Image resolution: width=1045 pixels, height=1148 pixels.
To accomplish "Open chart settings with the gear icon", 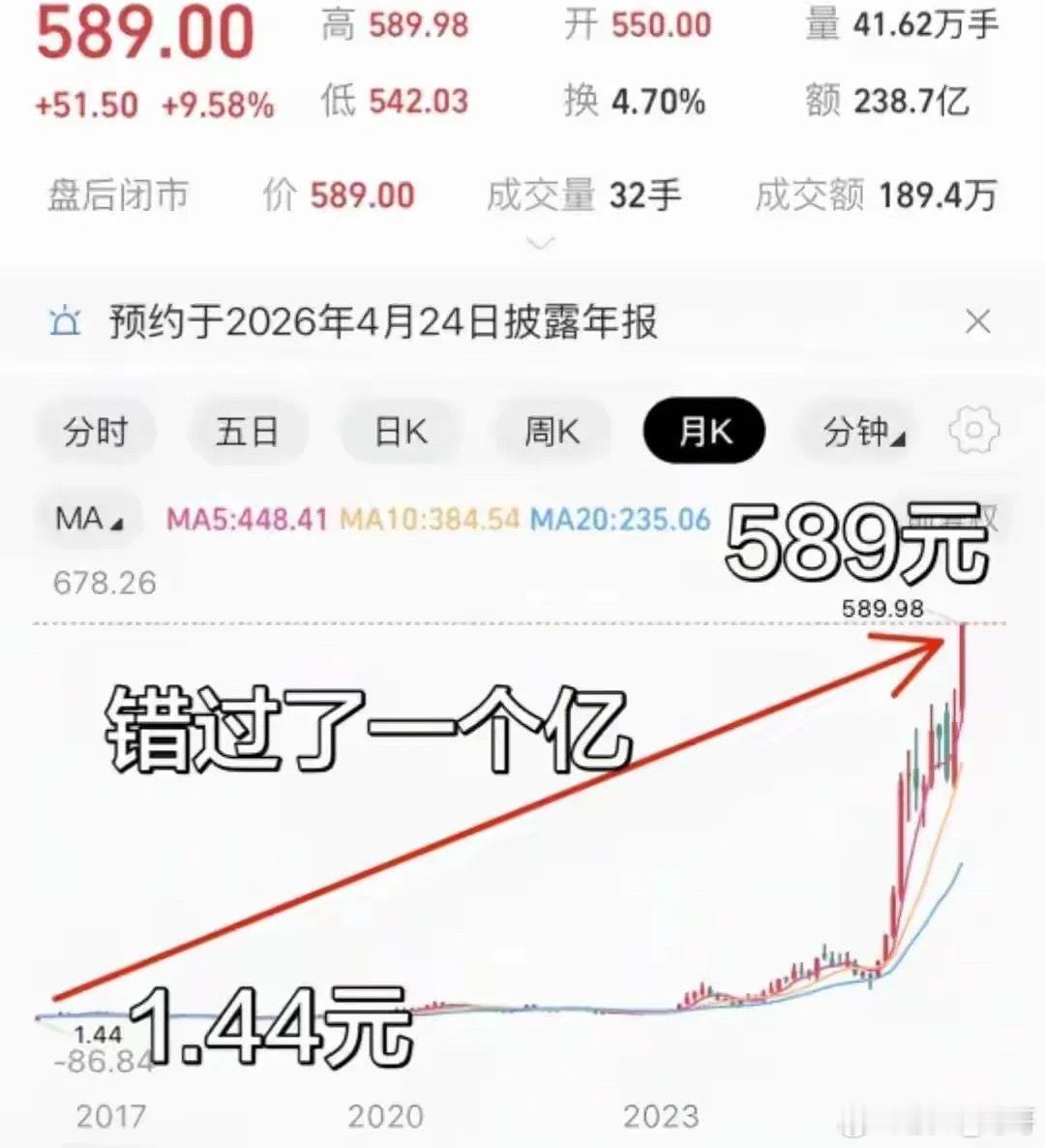I will 974,432.
